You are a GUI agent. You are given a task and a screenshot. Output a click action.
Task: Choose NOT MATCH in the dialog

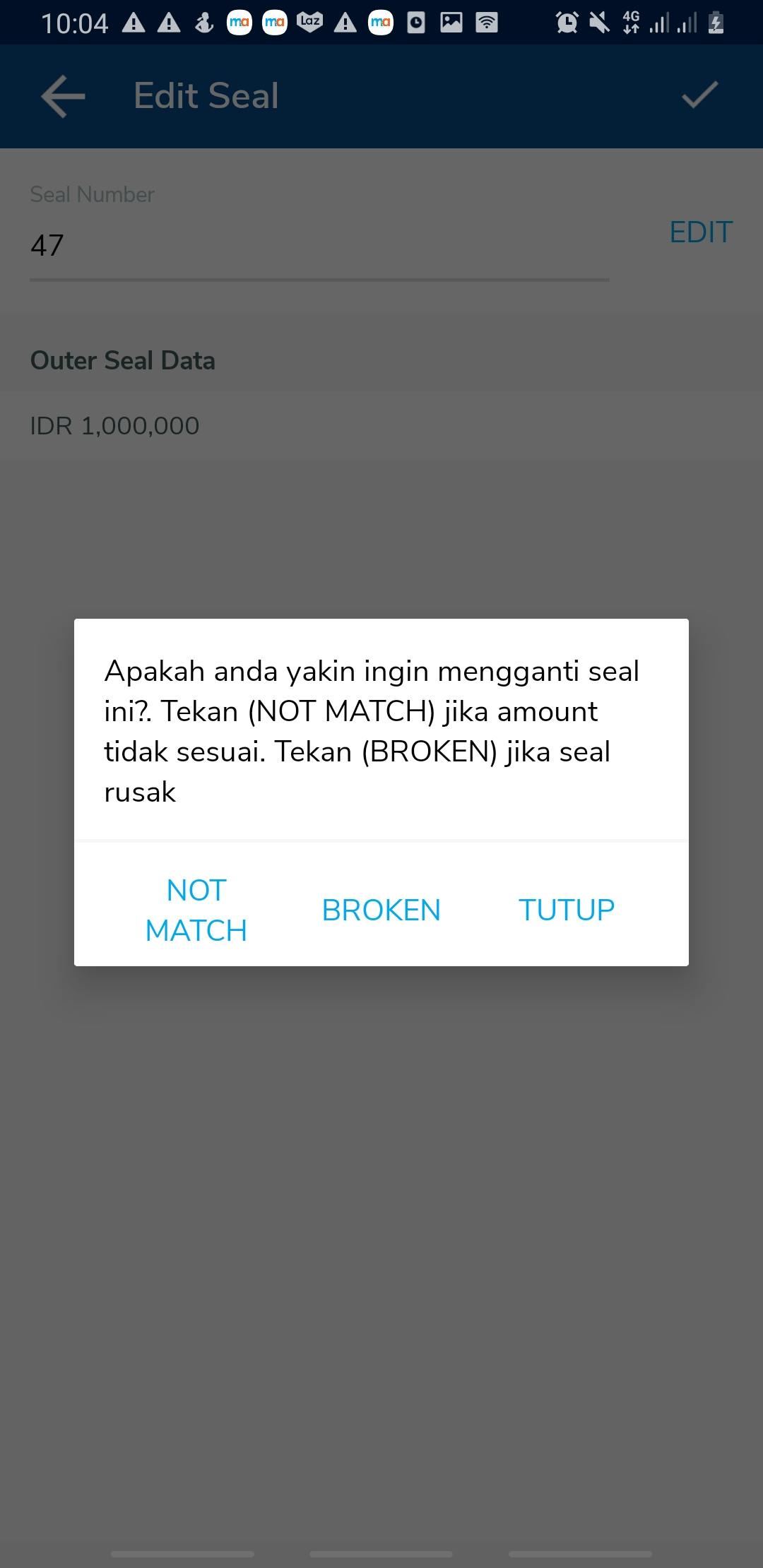[x=196, y=910]
